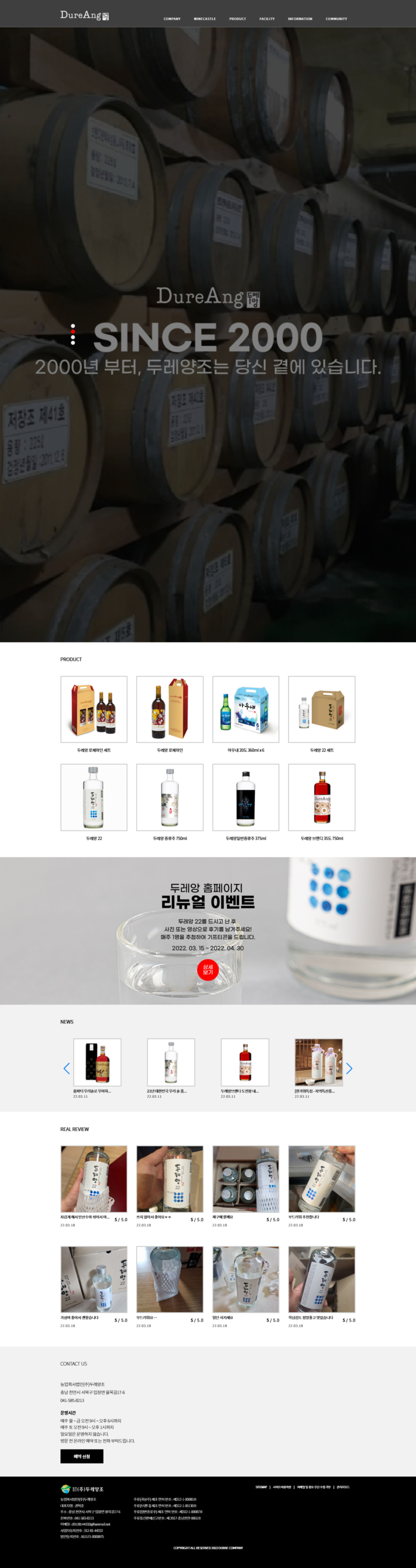Open the 아우내 20도 360ml x 6 product
The width and height of the screenshot is (416, 1568).
click(x=245, y=709)
